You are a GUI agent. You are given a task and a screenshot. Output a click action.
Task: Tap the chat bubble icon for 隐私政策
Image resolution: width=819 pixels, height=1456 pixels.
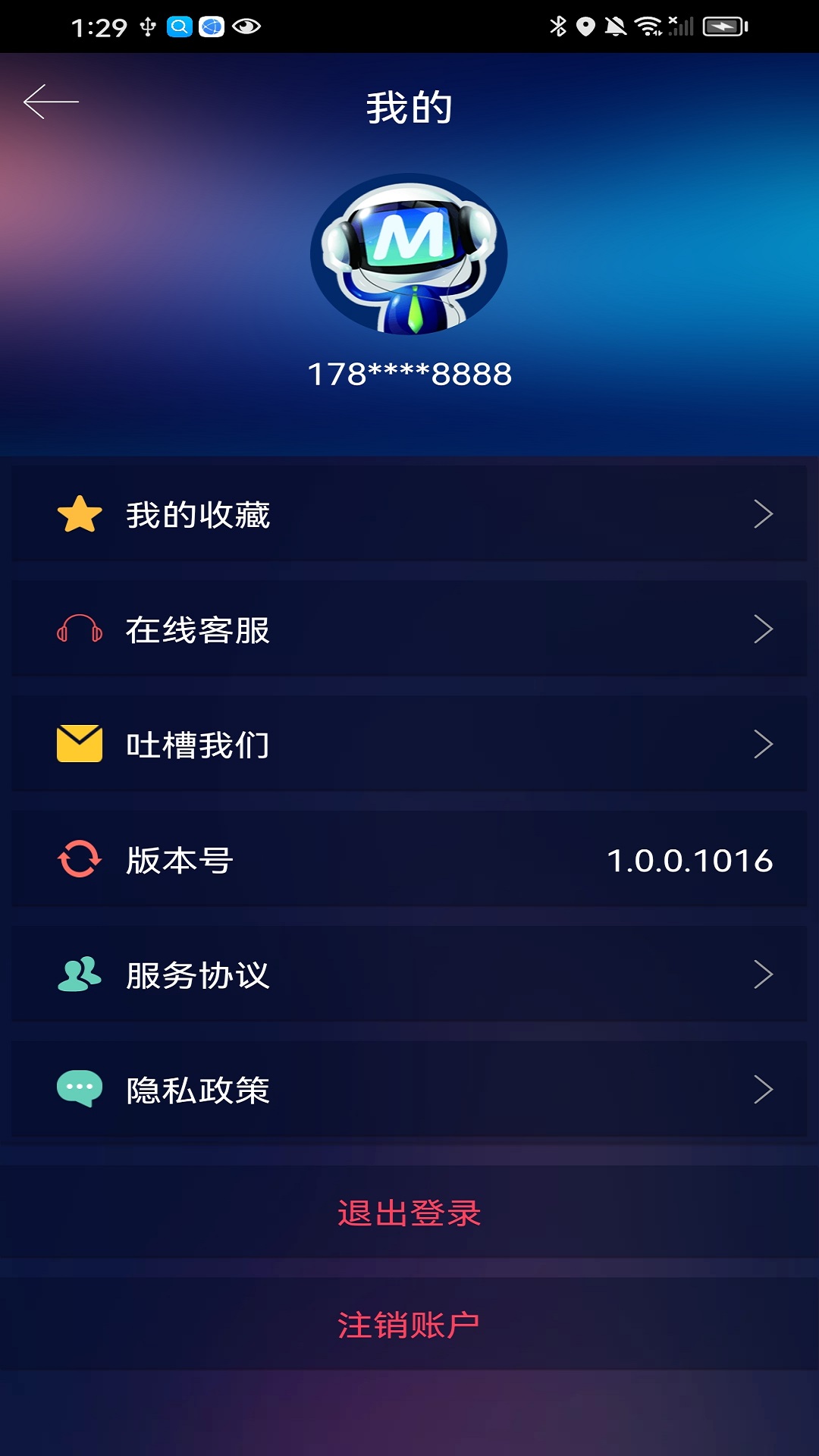click(x=78, y=1090)
